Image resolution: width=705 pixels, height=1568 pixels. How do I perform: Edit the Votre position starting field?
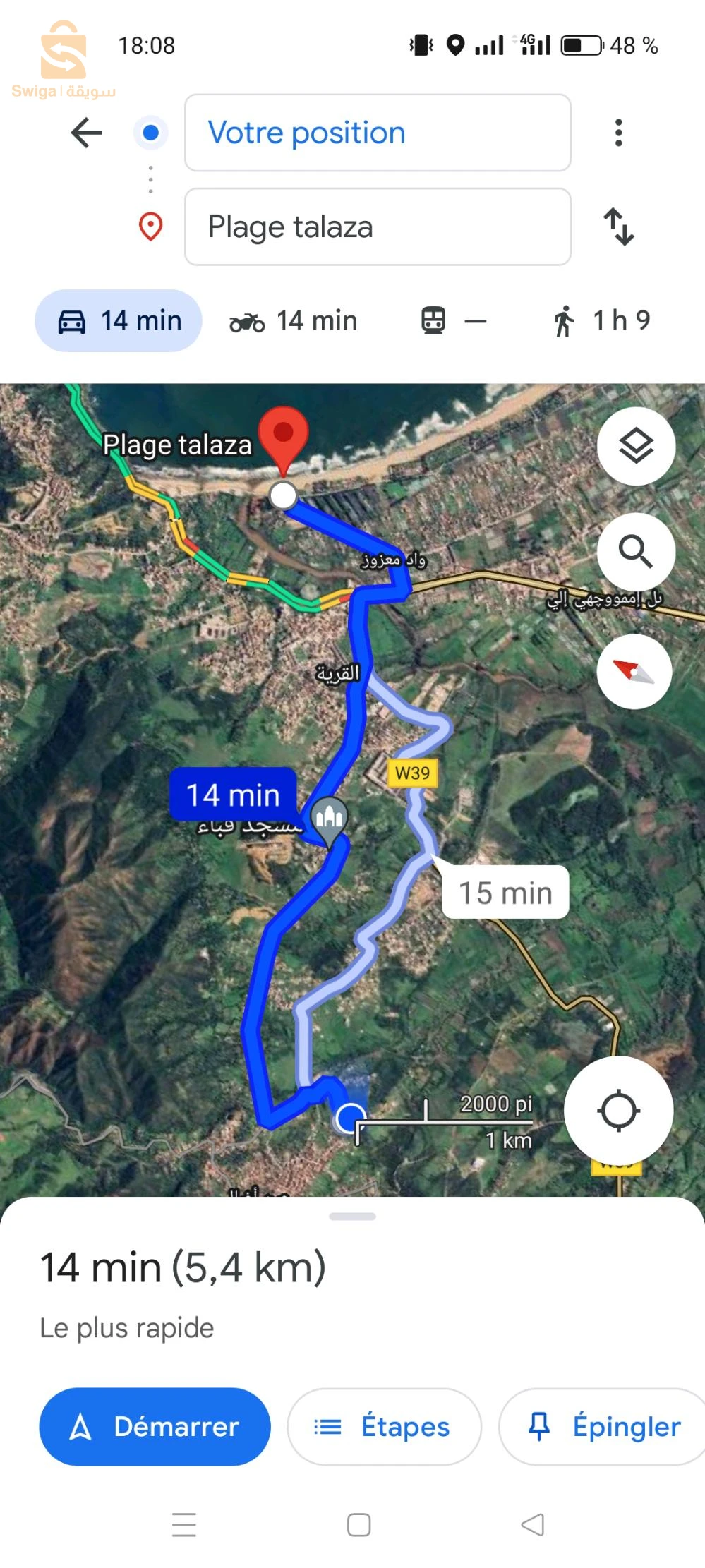coord(378,133)
